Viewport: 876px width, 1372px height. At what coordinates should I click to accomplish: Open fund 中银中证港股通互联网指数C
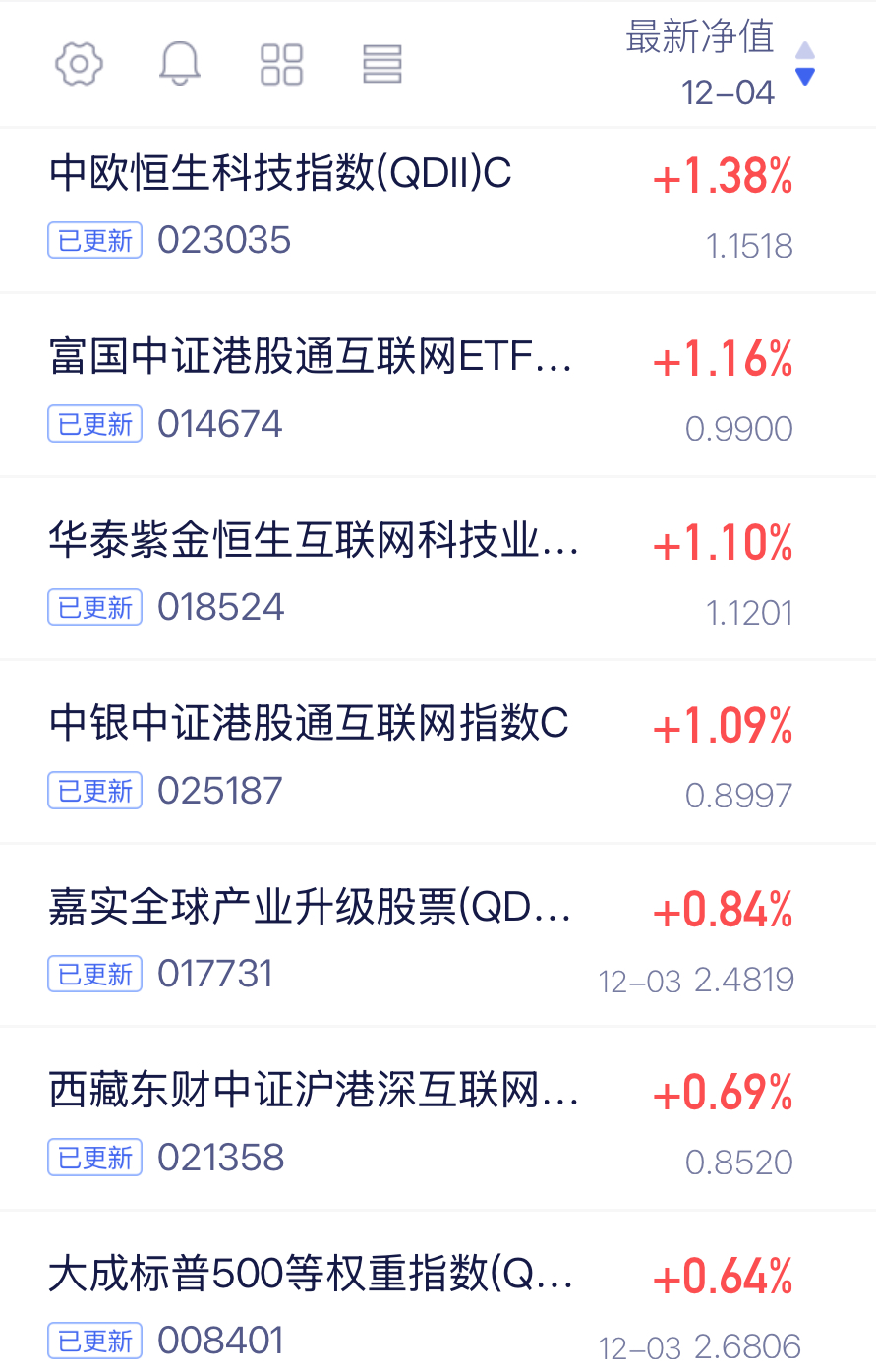(309, 724)
